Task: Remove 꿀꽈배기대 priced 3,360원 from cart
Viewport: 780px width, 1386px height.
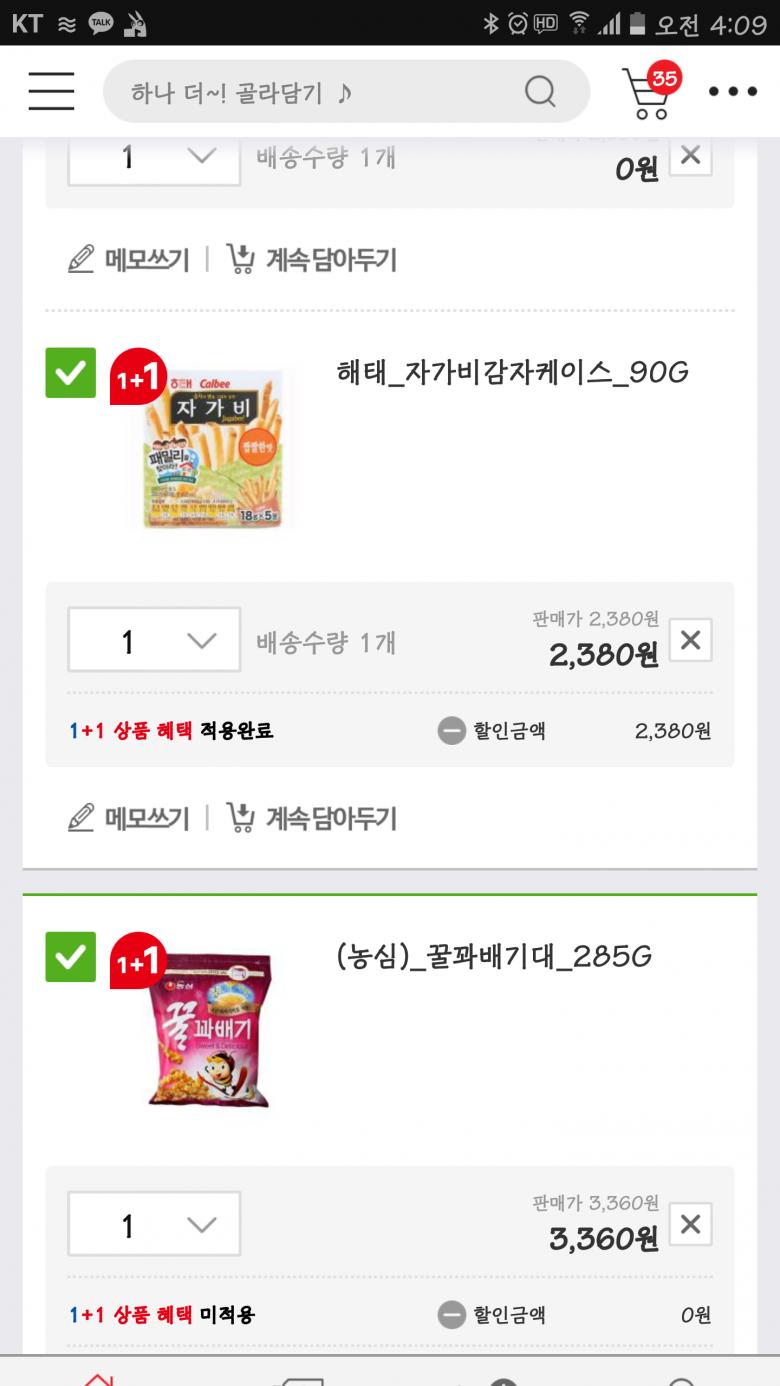Action: coord(690,1224)
